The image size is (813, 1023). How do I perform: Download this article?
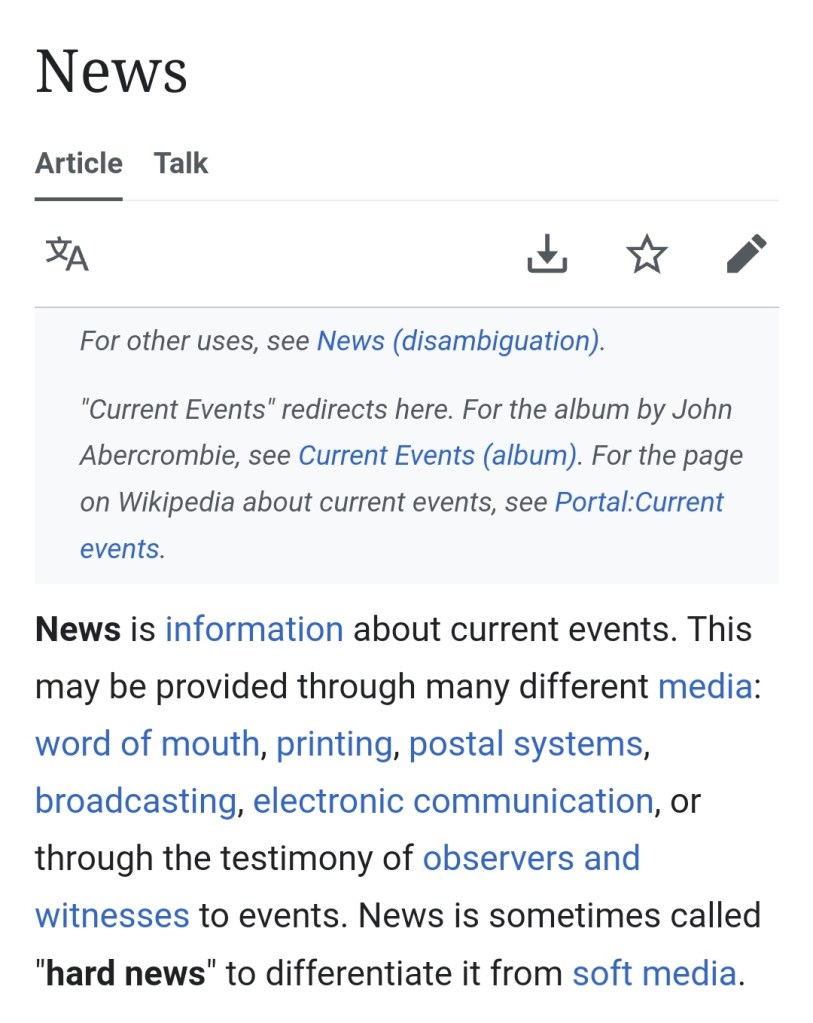(547, 254)
